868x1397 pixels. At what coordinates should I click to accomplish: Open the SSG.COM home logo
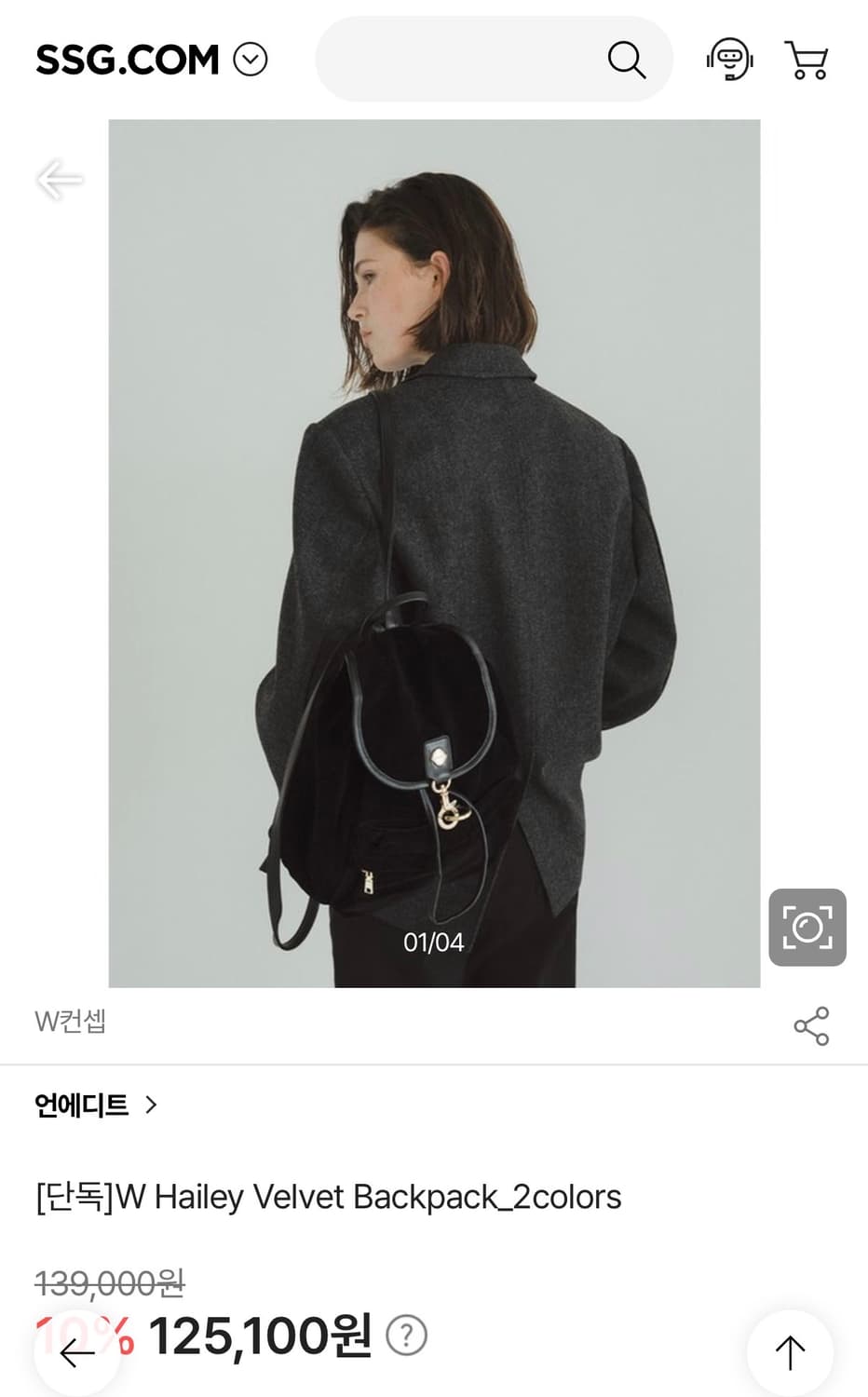pos(126,59)
